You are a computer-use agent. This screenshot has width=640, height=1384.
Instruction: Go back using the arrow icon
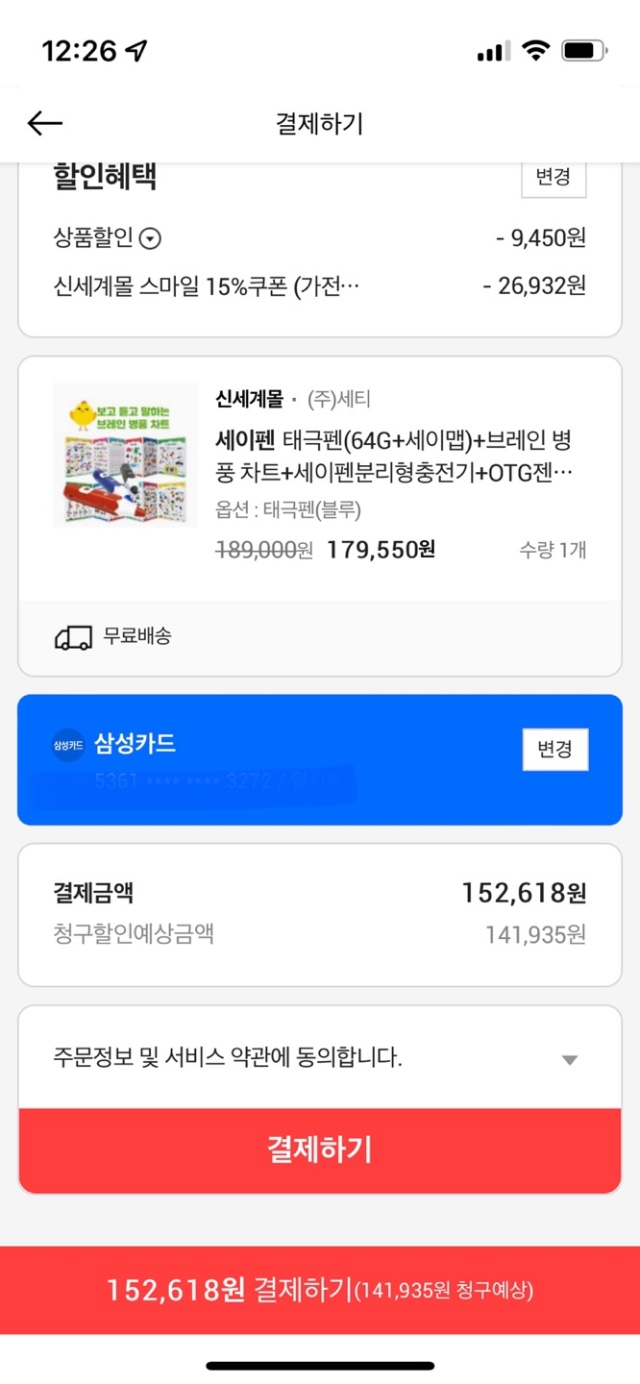(x=44, y=123)
